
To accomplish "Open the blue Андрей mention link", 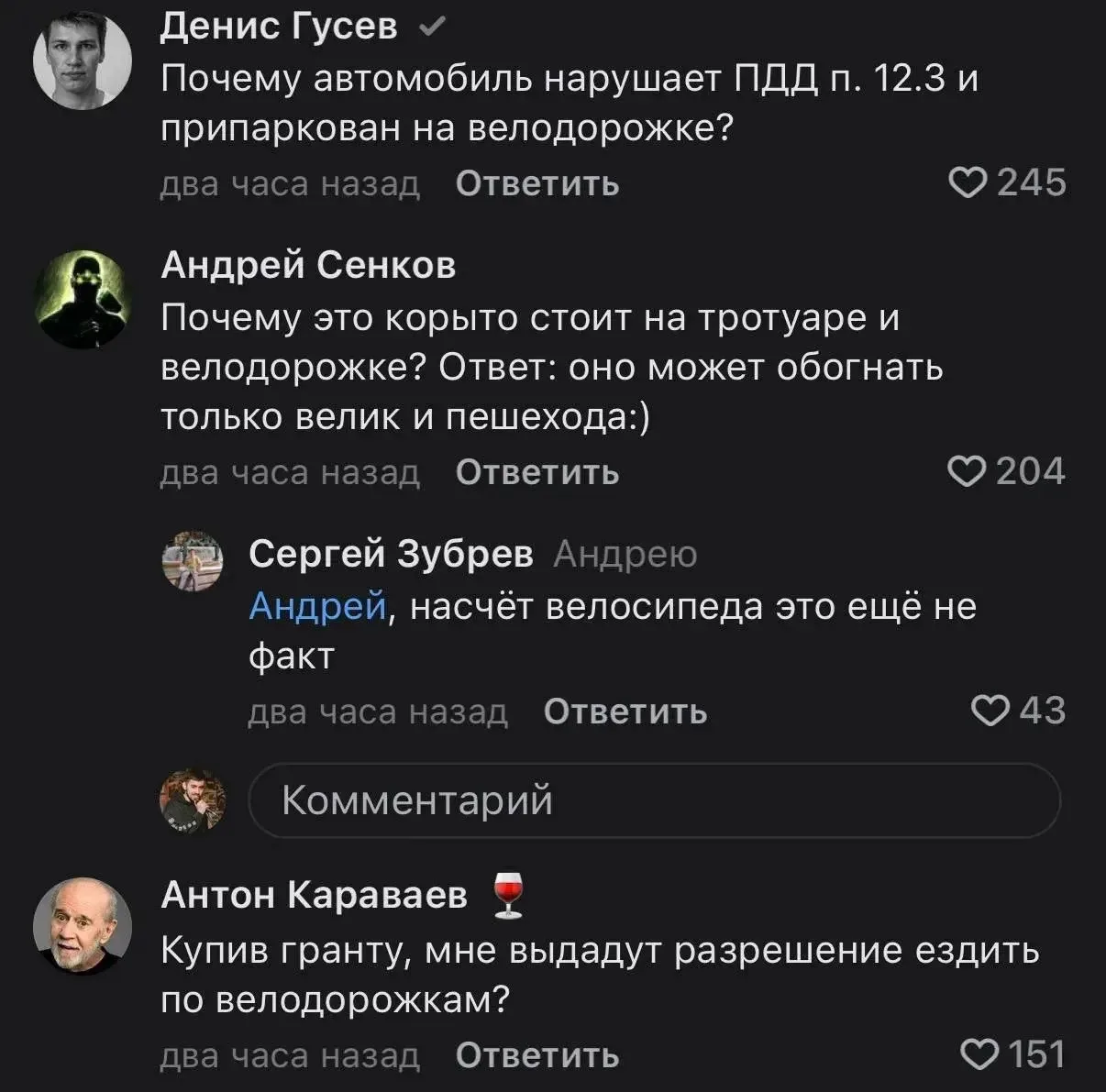I will click(x=317, y=606).
